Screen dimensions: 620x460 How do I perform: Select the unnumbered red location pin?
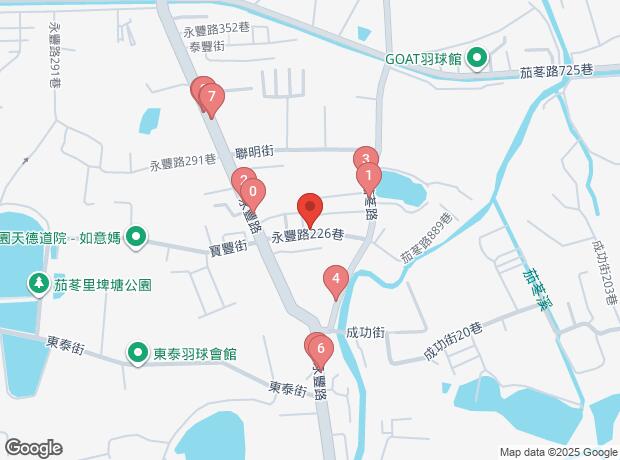[309, 207]
